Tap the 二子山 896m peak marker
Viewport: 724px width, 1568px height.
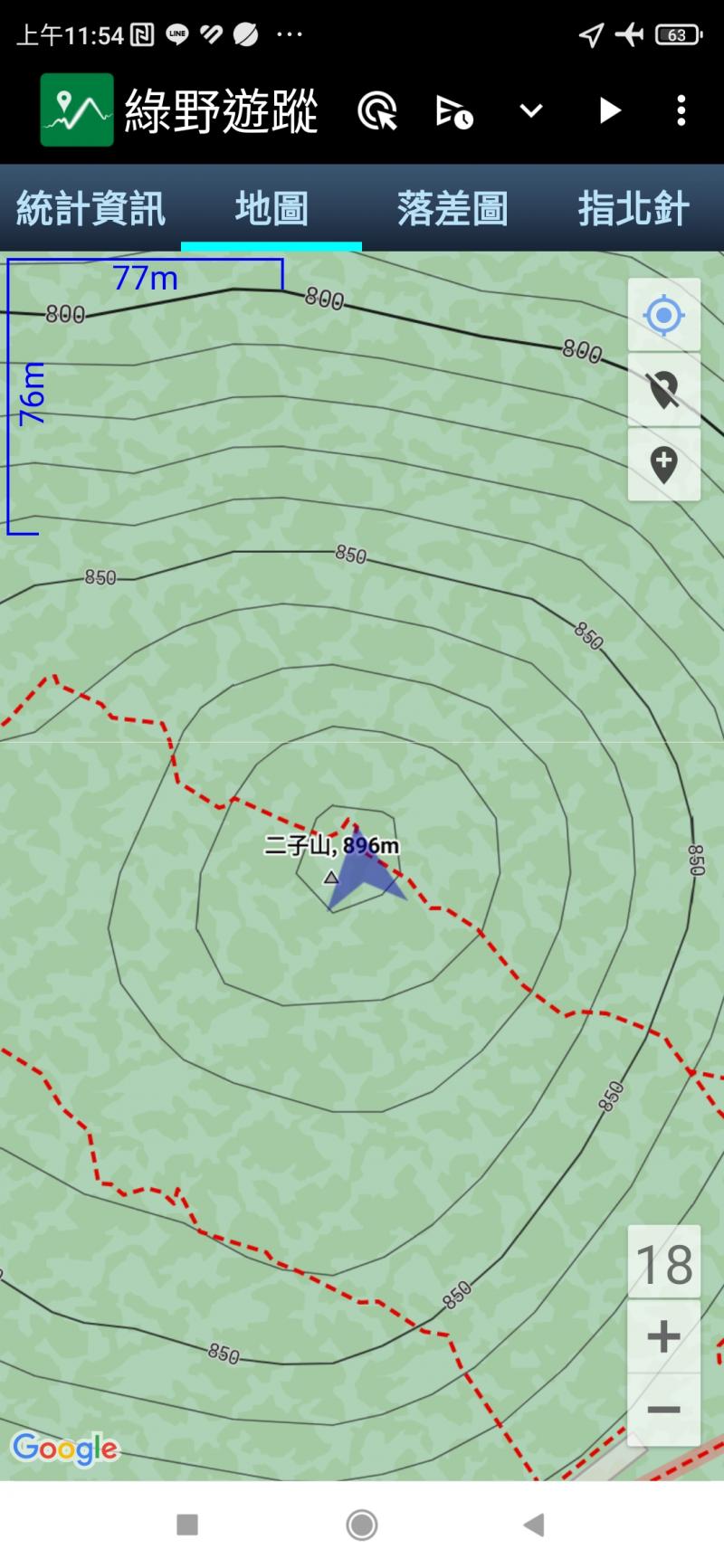(x=331, y=875)
